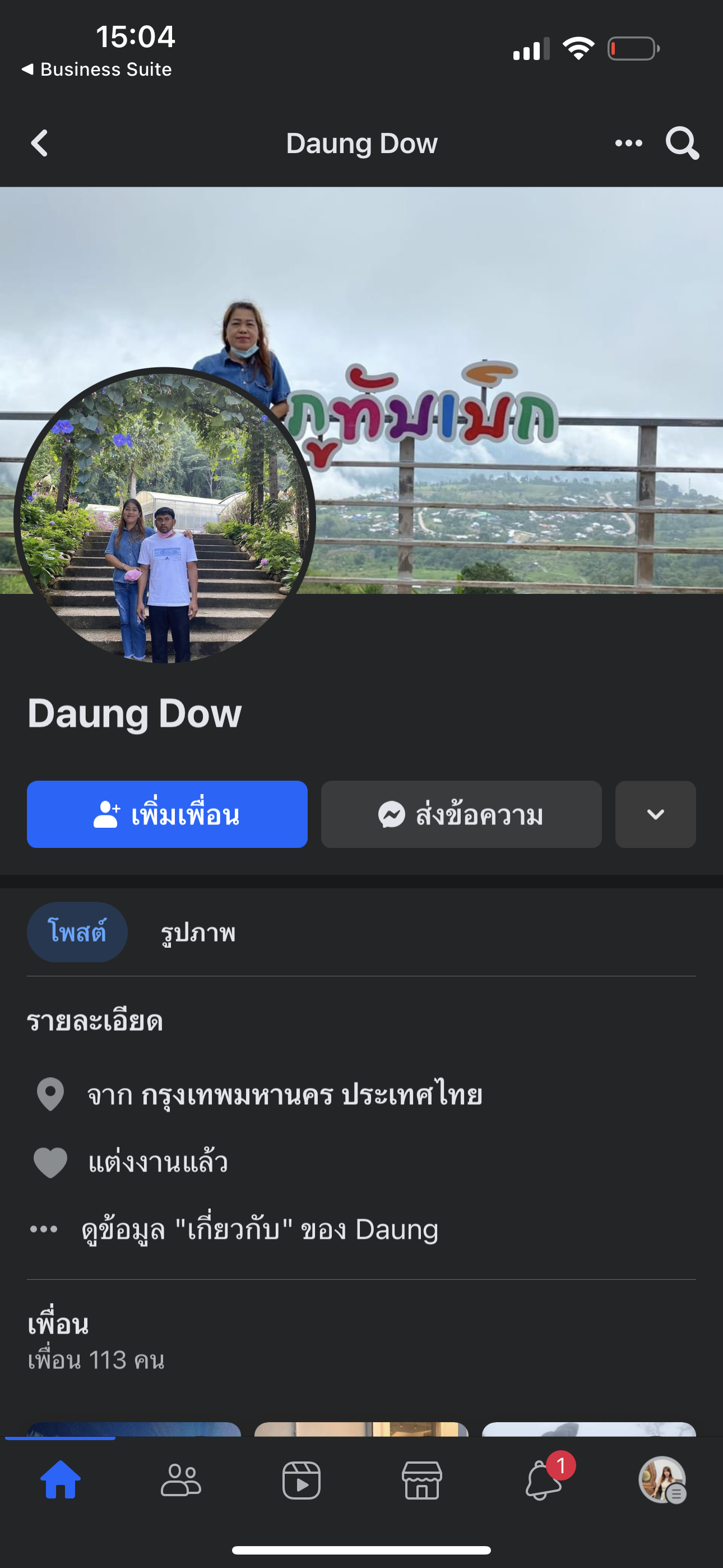Open the เพื่อน friends list
This screenshot has height=1568, width=723.
58,1325
